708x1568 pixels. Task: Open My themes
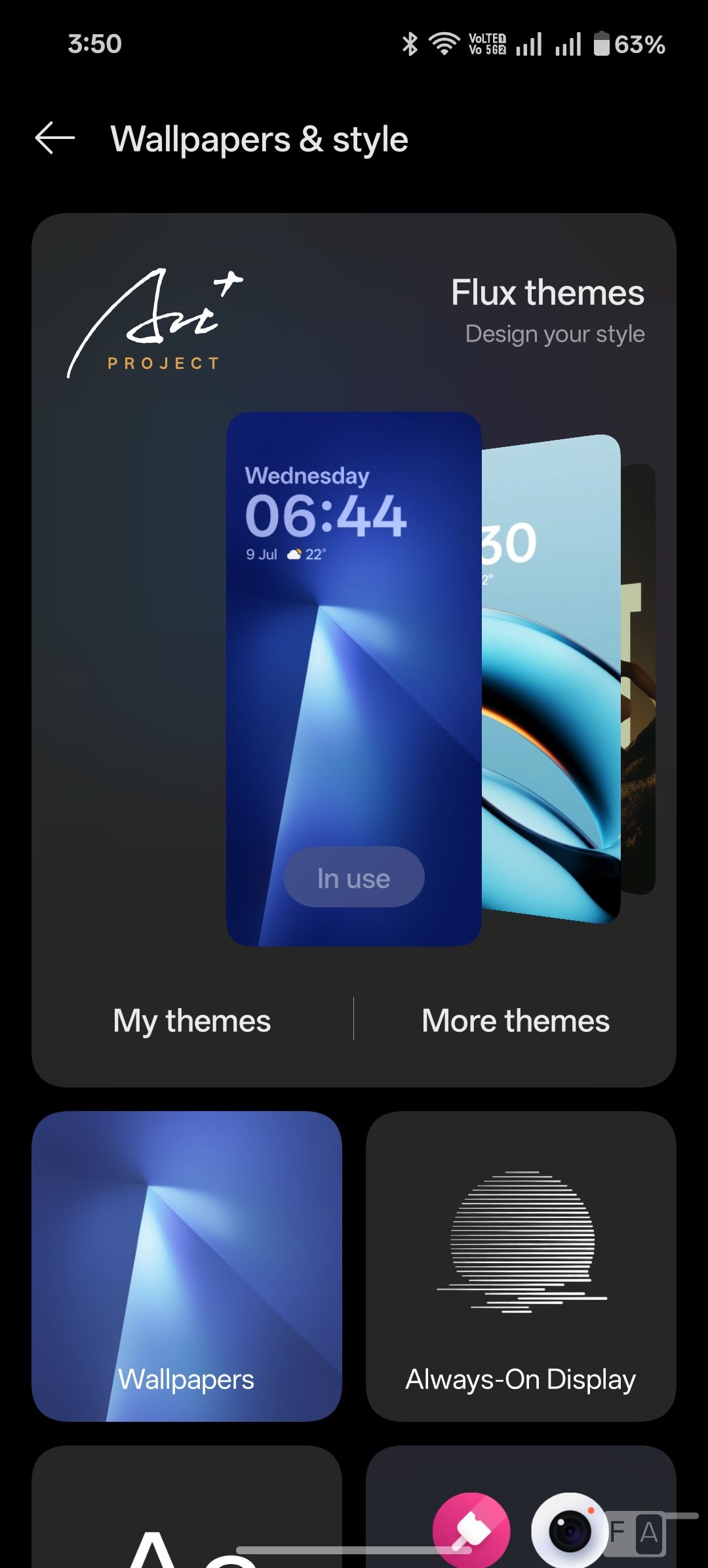pyautogui.click(x=191, y=1021)
